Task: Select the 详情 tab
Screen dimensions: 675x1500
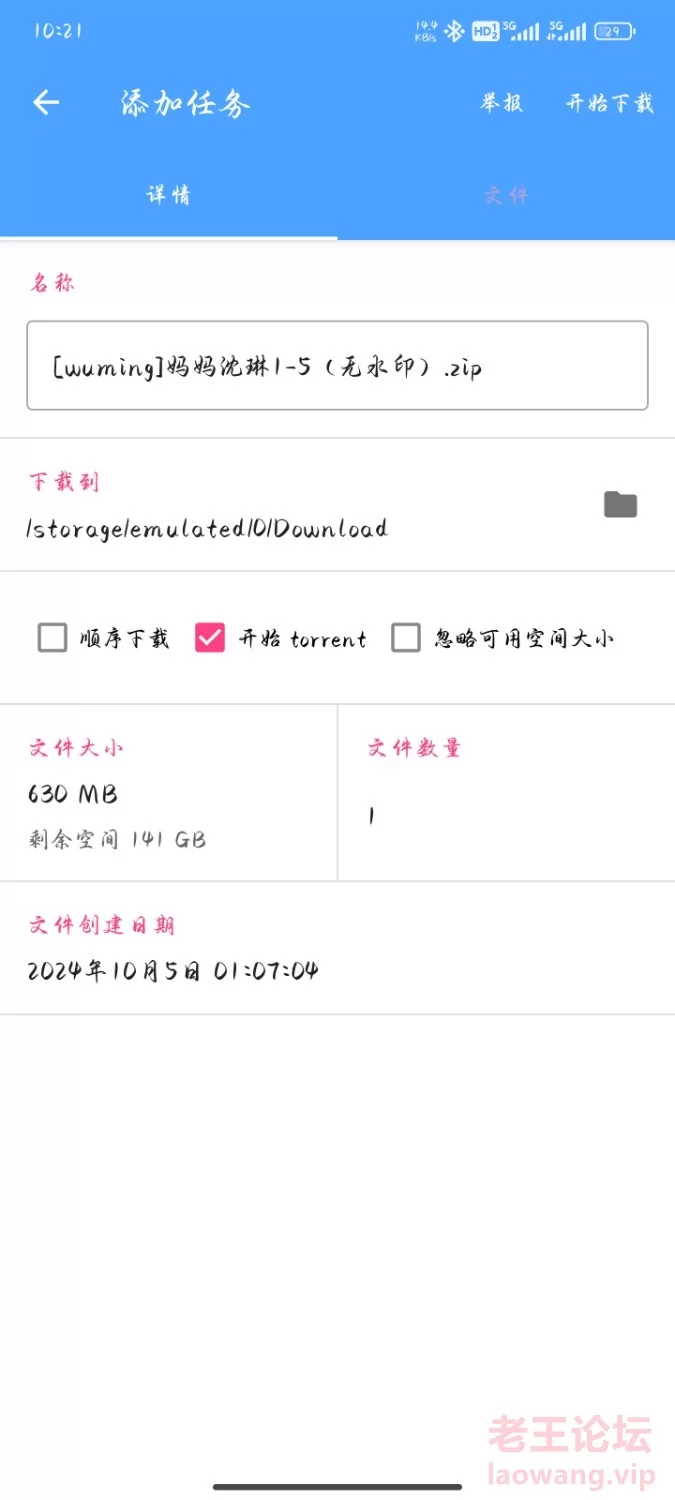Action: 169,195
